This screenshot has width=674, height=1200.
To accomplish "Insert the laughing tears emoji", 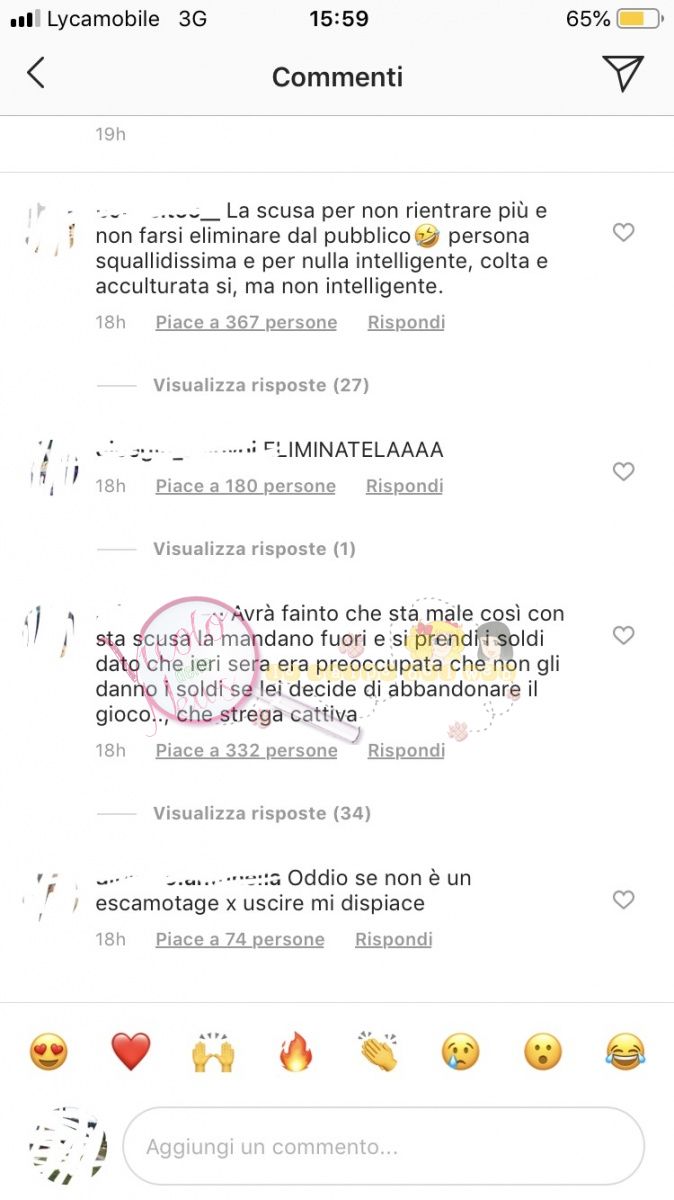I will pyautogui.click(x=625, y=1052).
